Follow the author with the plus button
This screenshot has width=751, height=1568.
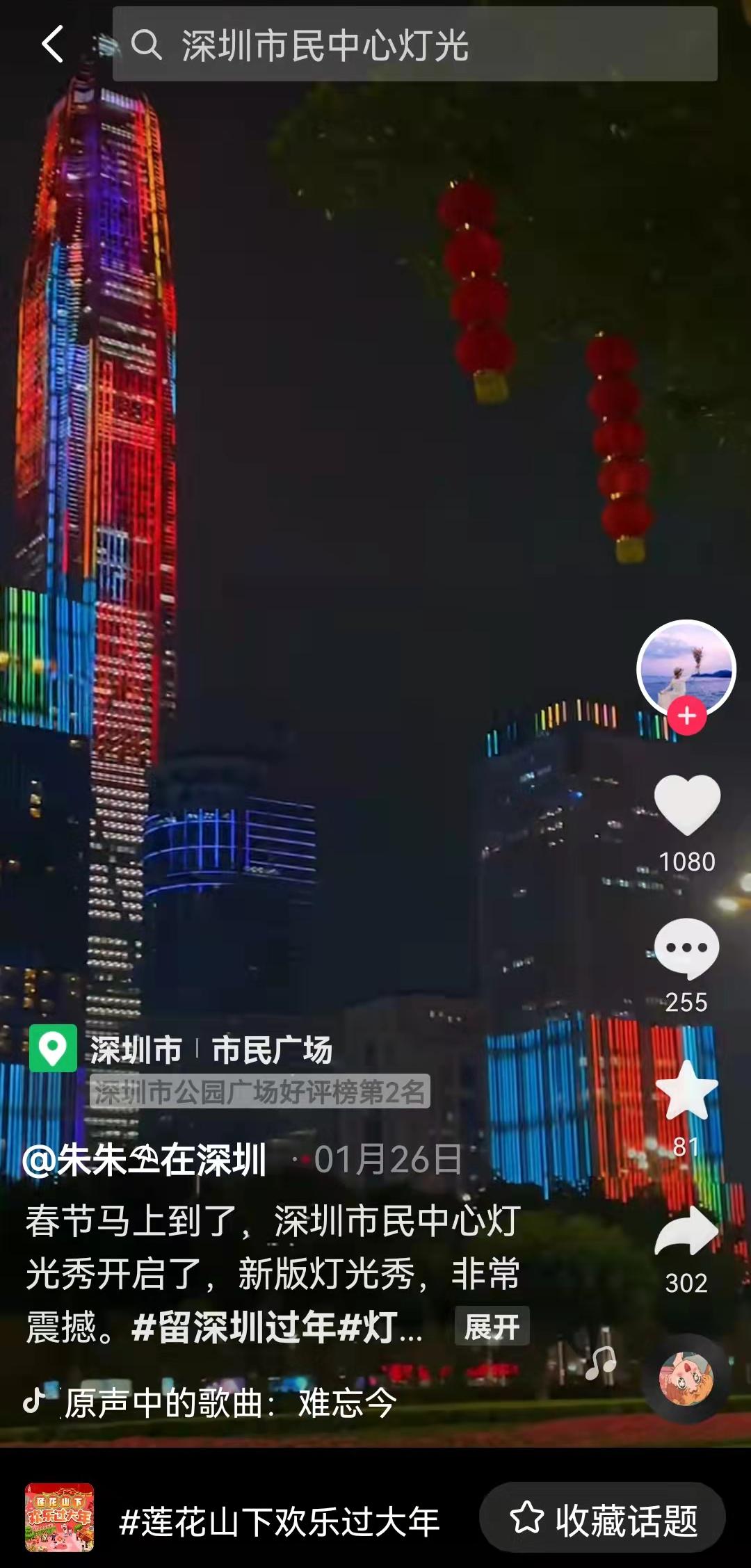[687, 716]
